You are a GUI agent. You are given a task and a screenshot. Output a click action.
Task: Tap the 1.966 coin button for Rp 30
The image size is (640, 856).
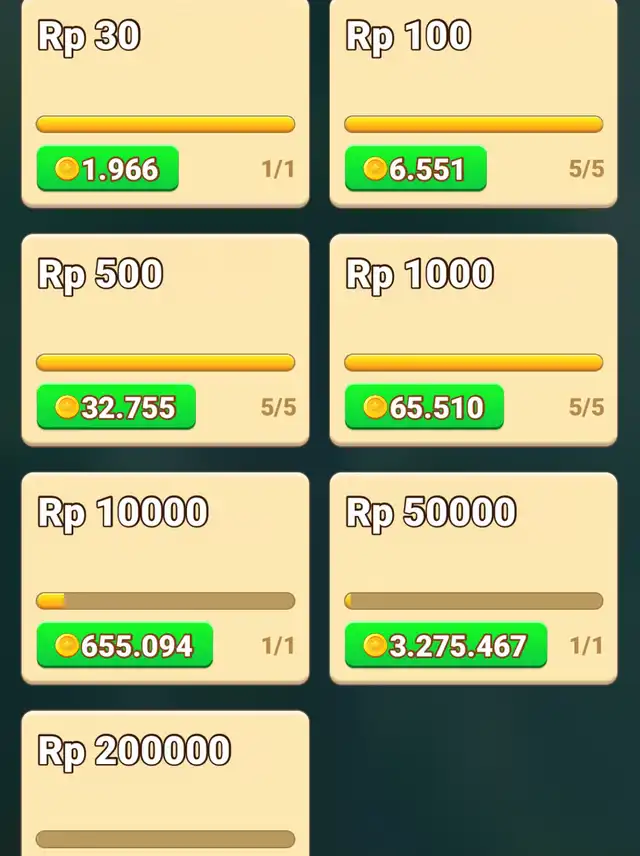[108, 169]
